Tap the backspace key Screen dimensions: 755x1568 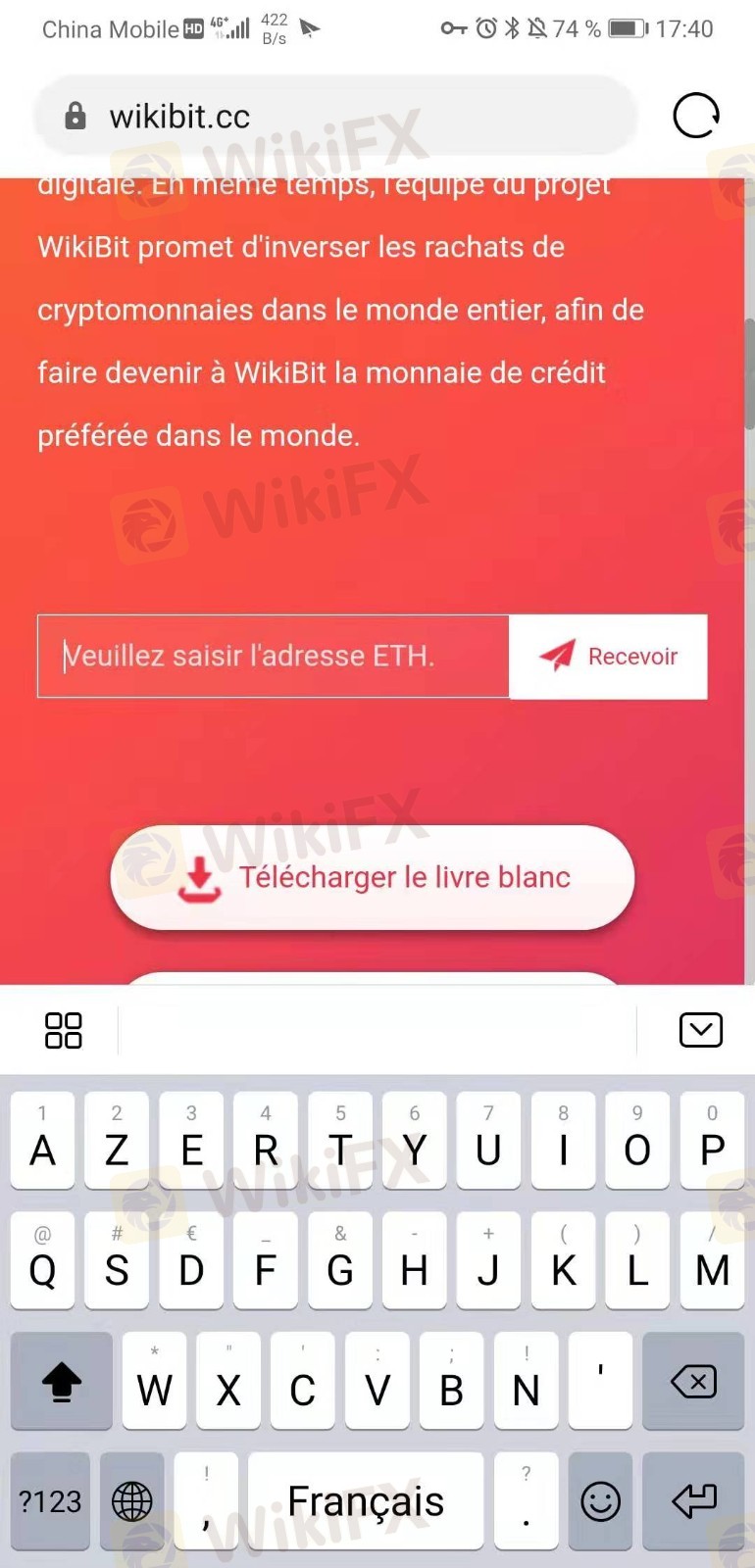(693, 1381)
